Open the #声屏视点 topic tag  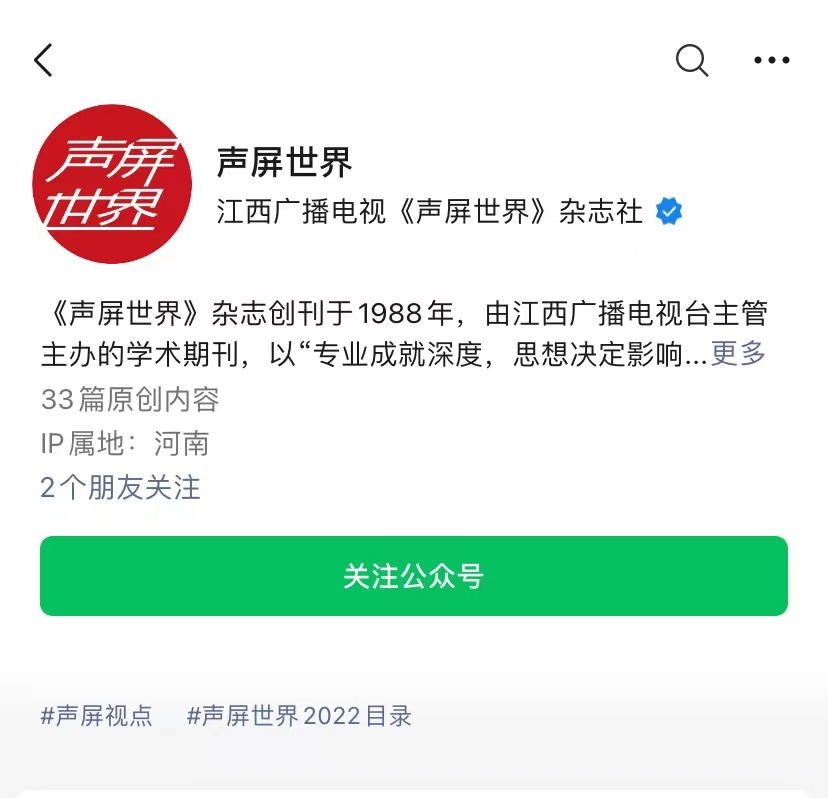tap(97, 716)
